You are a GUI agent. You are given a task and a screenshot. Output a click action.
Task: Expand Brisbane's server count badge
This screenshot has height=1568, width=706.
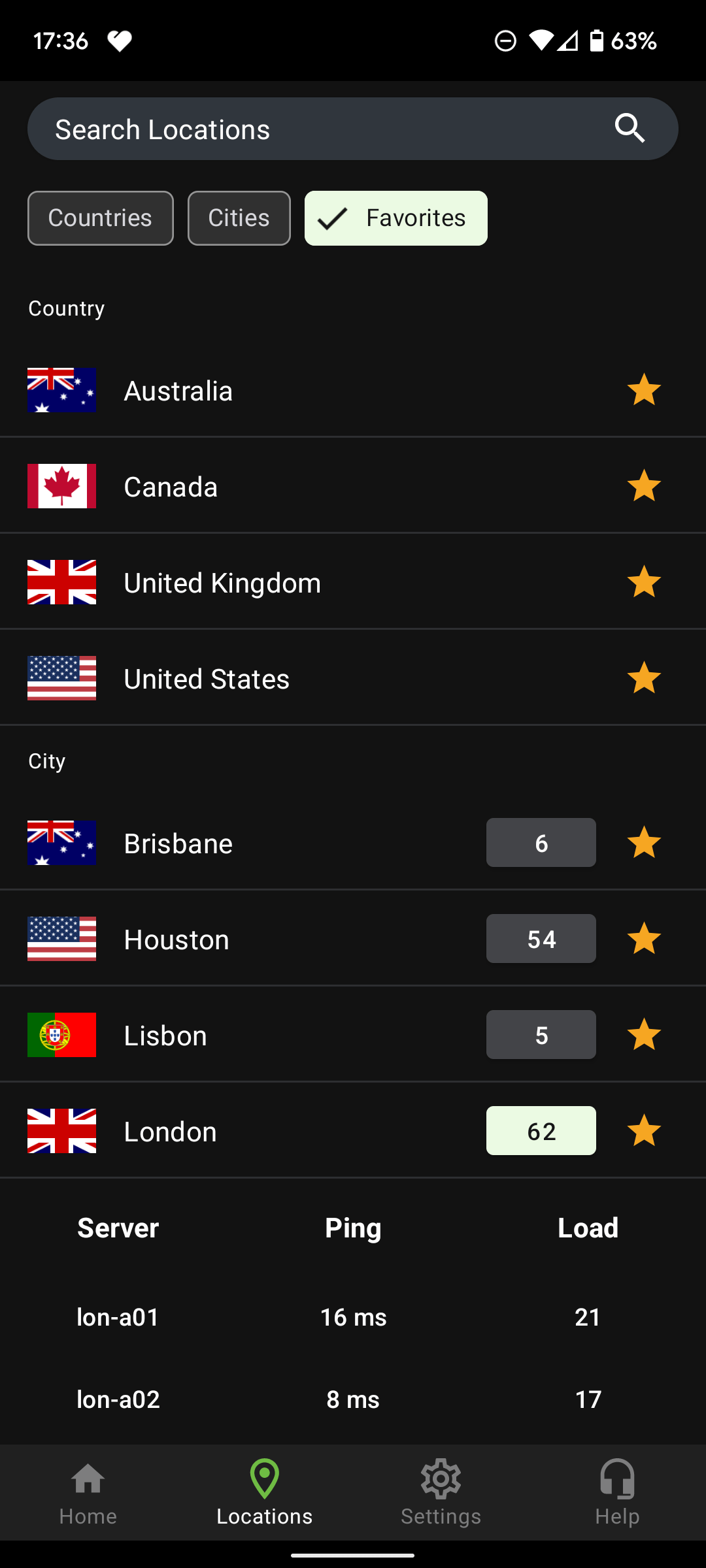541,843
